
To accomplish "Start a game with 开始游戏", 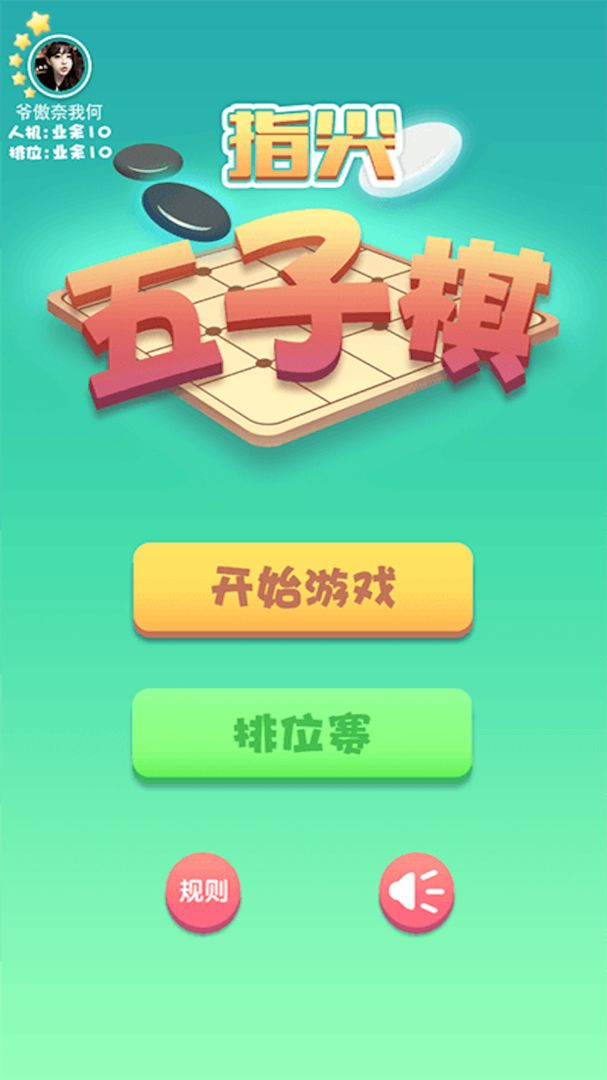I will [303, 588].
